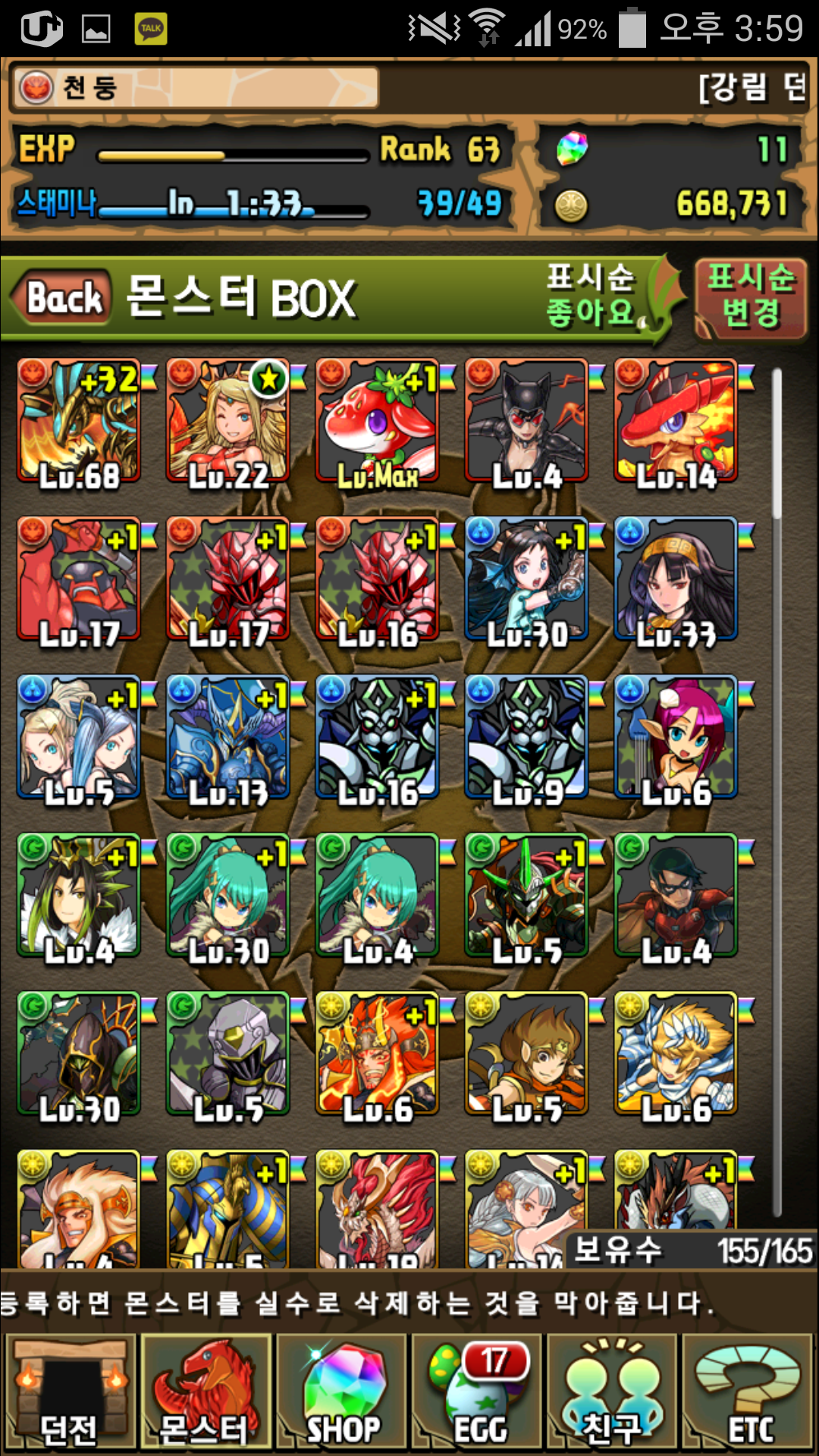
Task: Open the EGG tab
Action: [x=477, y=1394]
